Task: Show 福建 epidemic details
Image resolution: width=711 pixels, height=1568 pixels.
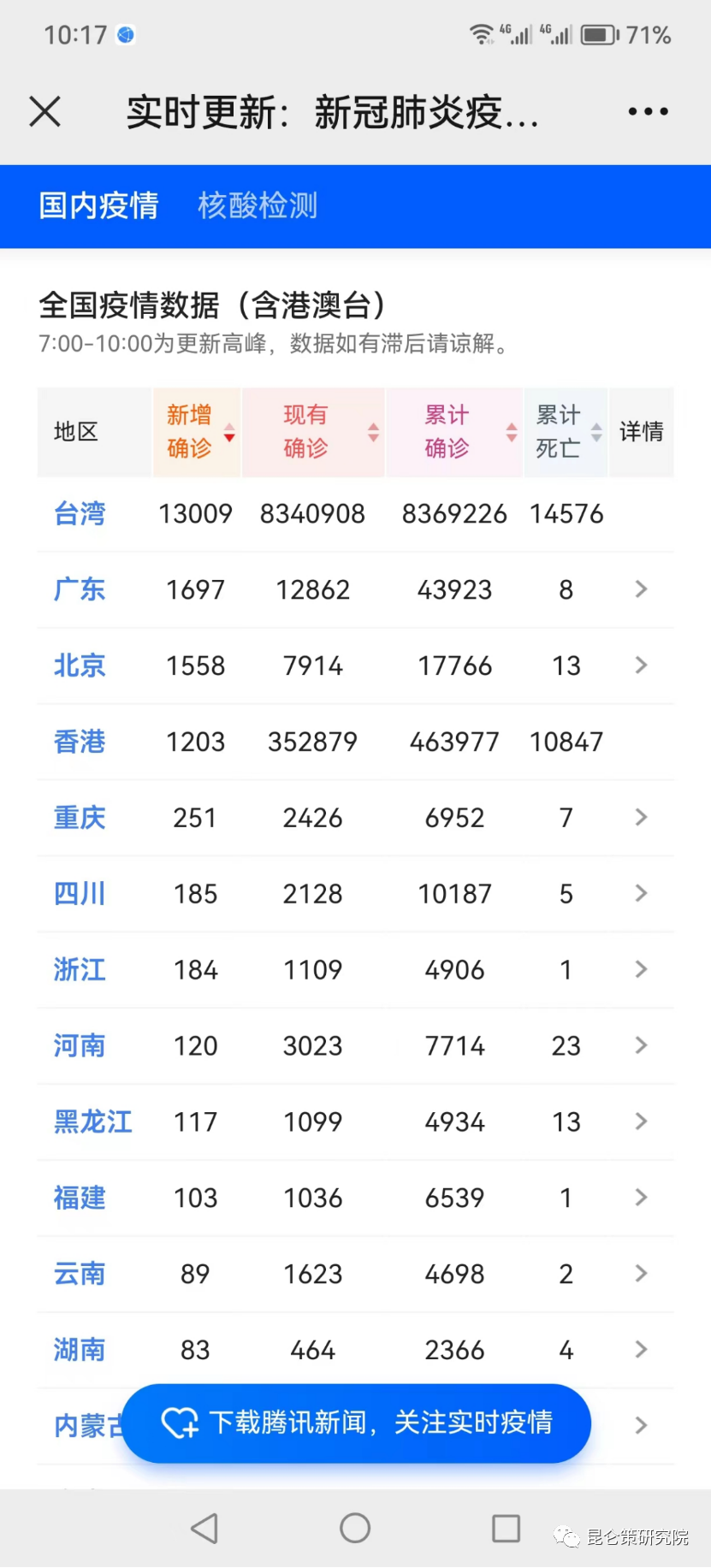Action: click(641, 1198)
